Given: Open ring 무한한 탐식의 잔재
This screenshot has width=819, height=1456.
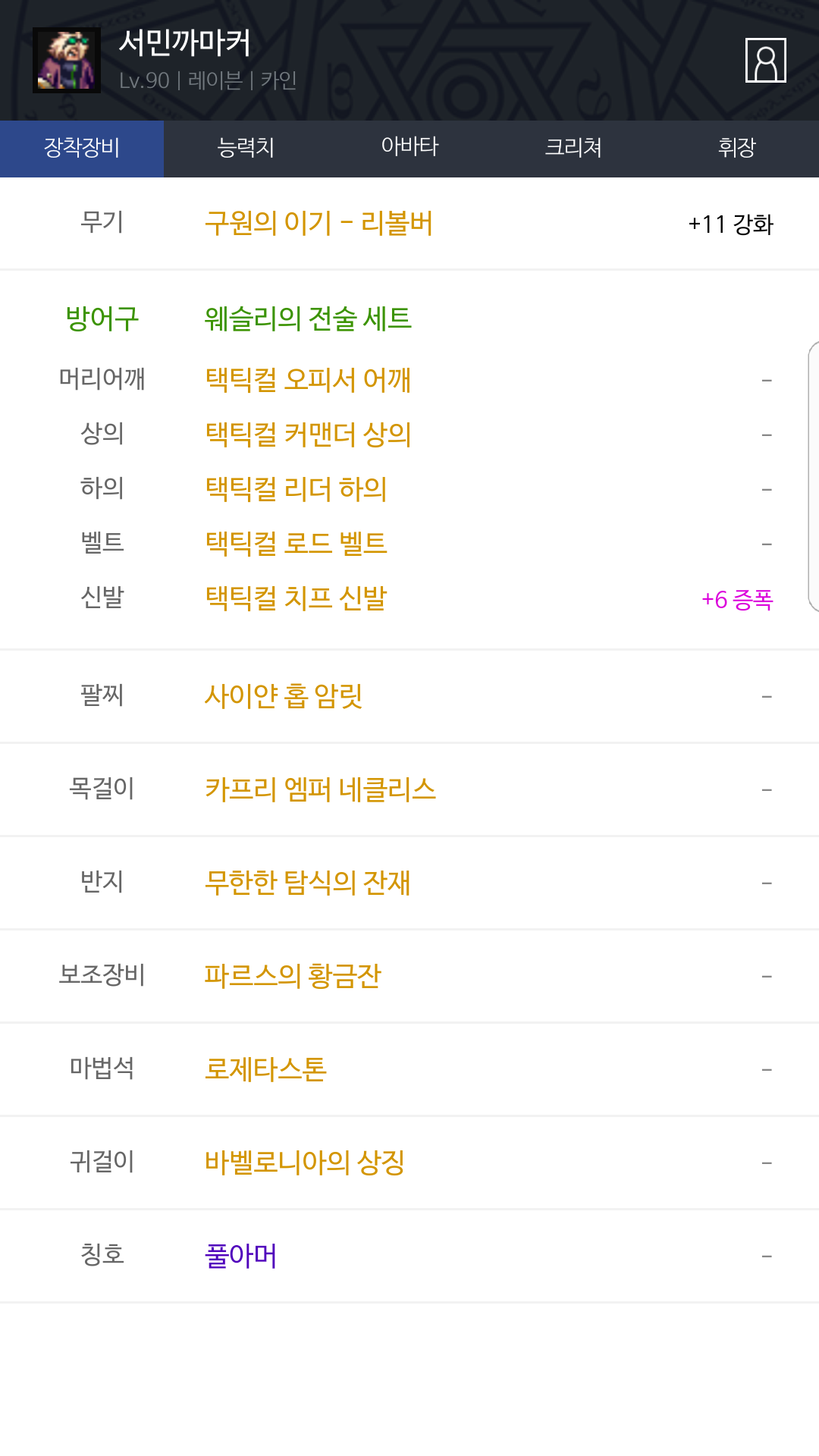Looking at the screenshot, I should tap(308, 883).
